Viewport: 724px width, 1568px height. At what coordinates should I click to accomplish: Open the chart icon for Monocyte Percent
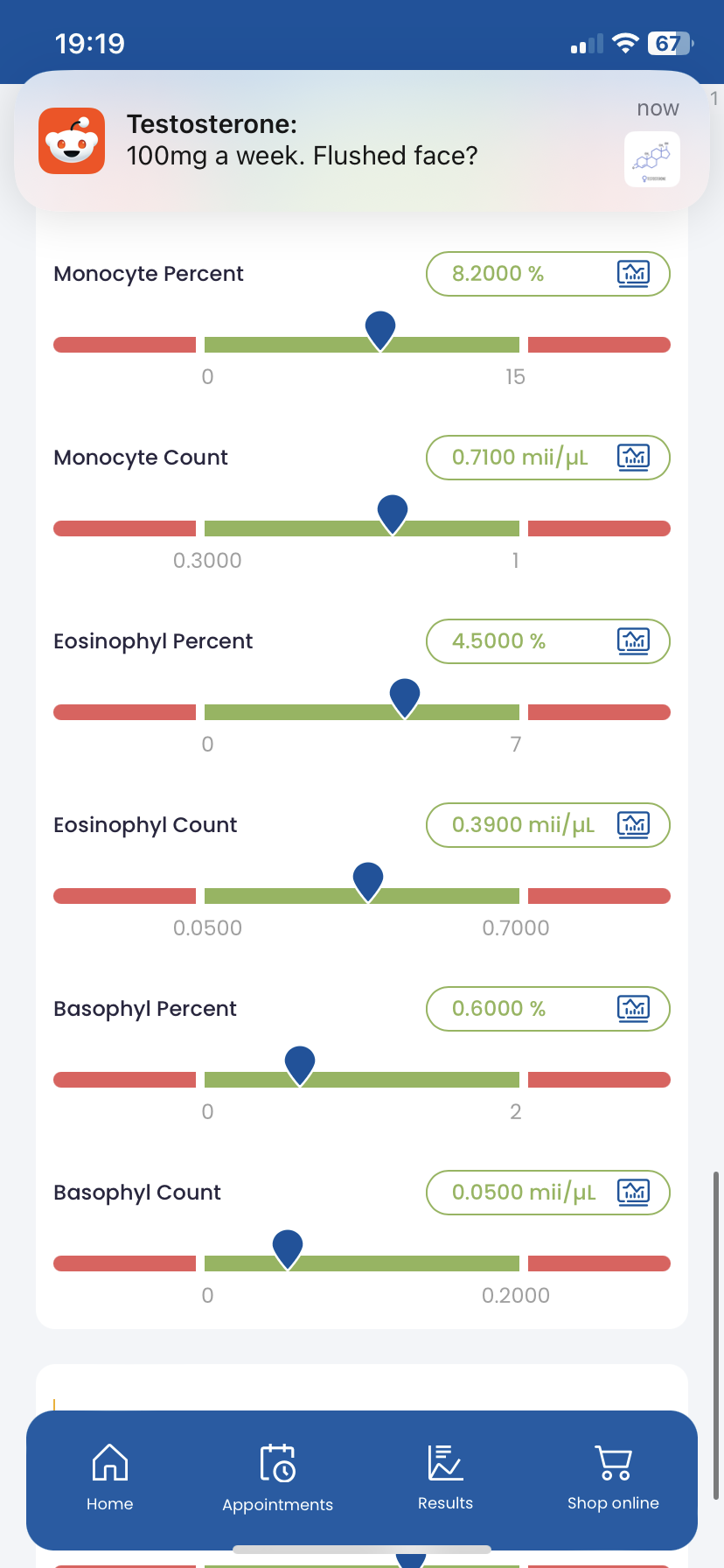(x=633, y=274)
